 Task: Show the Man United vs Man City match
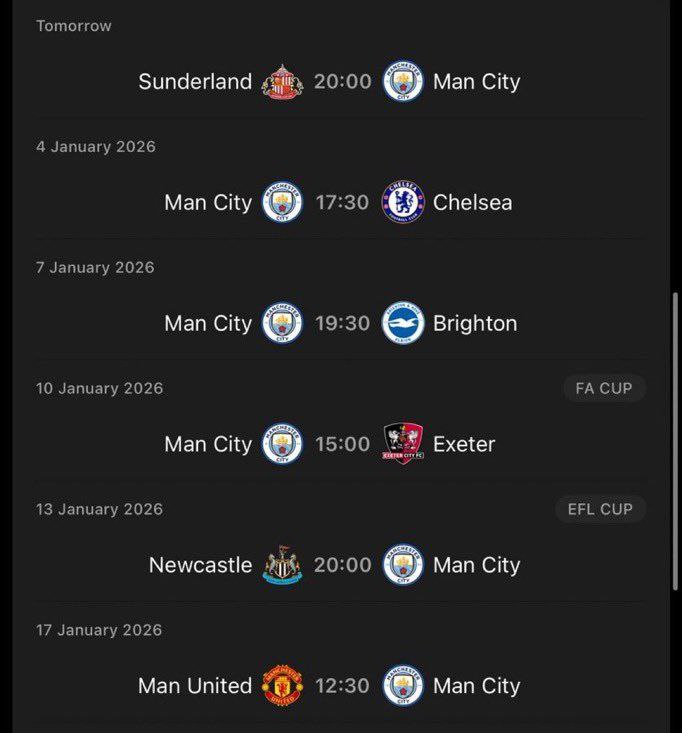pos(341,687)
